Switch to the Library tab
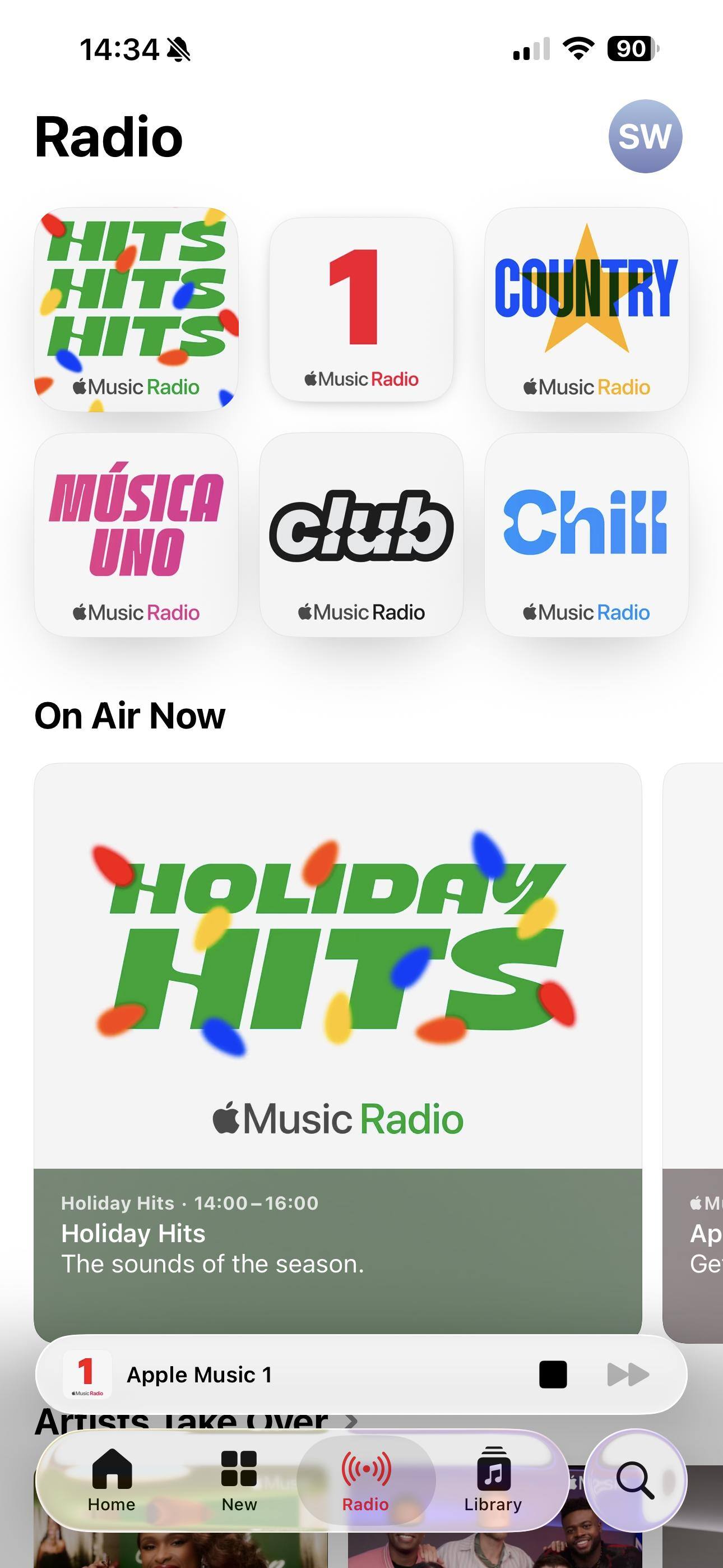 coord(493,1479)
